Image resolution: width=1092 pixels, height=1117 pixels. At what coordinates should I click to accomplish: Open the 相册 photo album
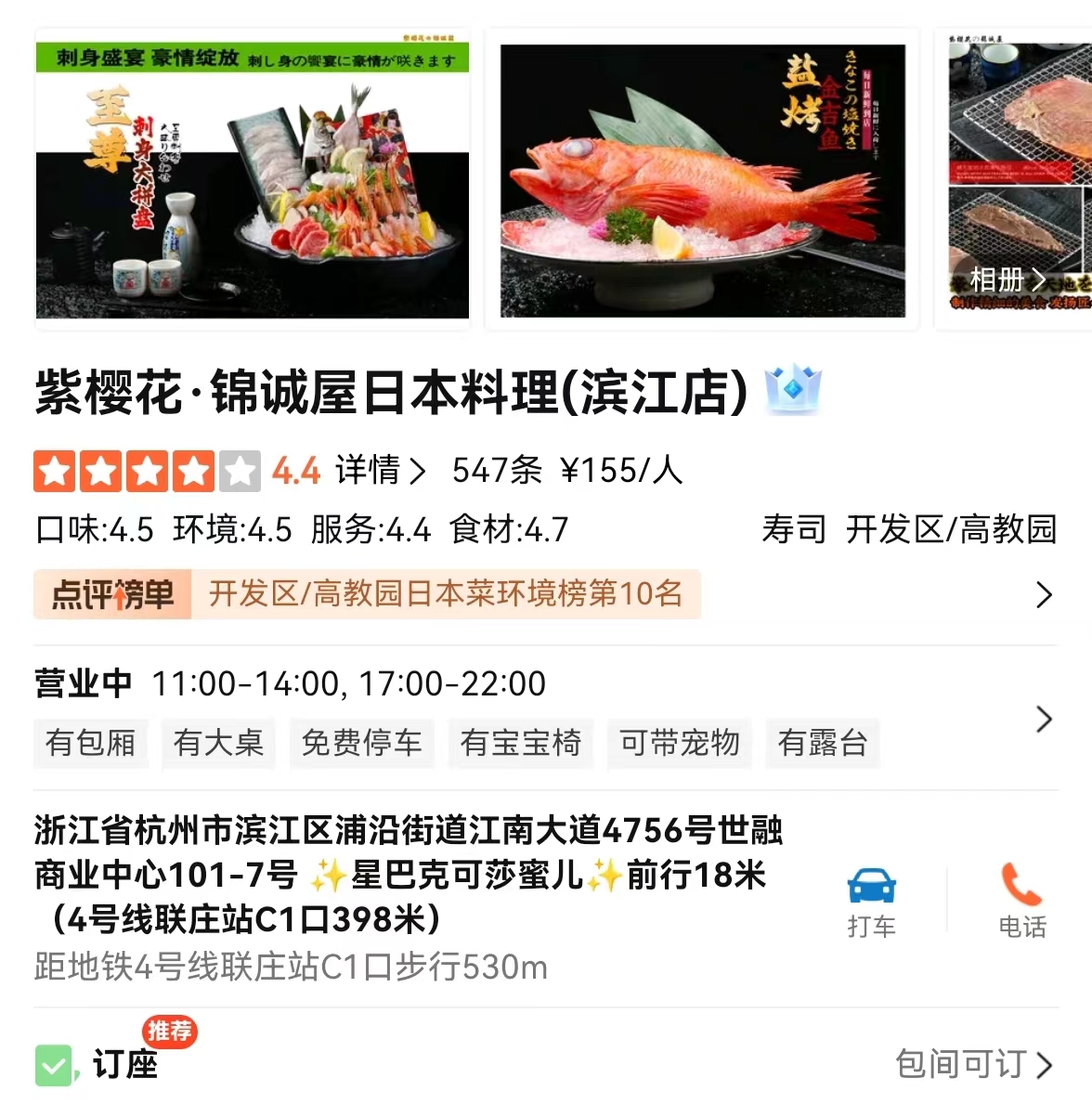point(1007,279)
